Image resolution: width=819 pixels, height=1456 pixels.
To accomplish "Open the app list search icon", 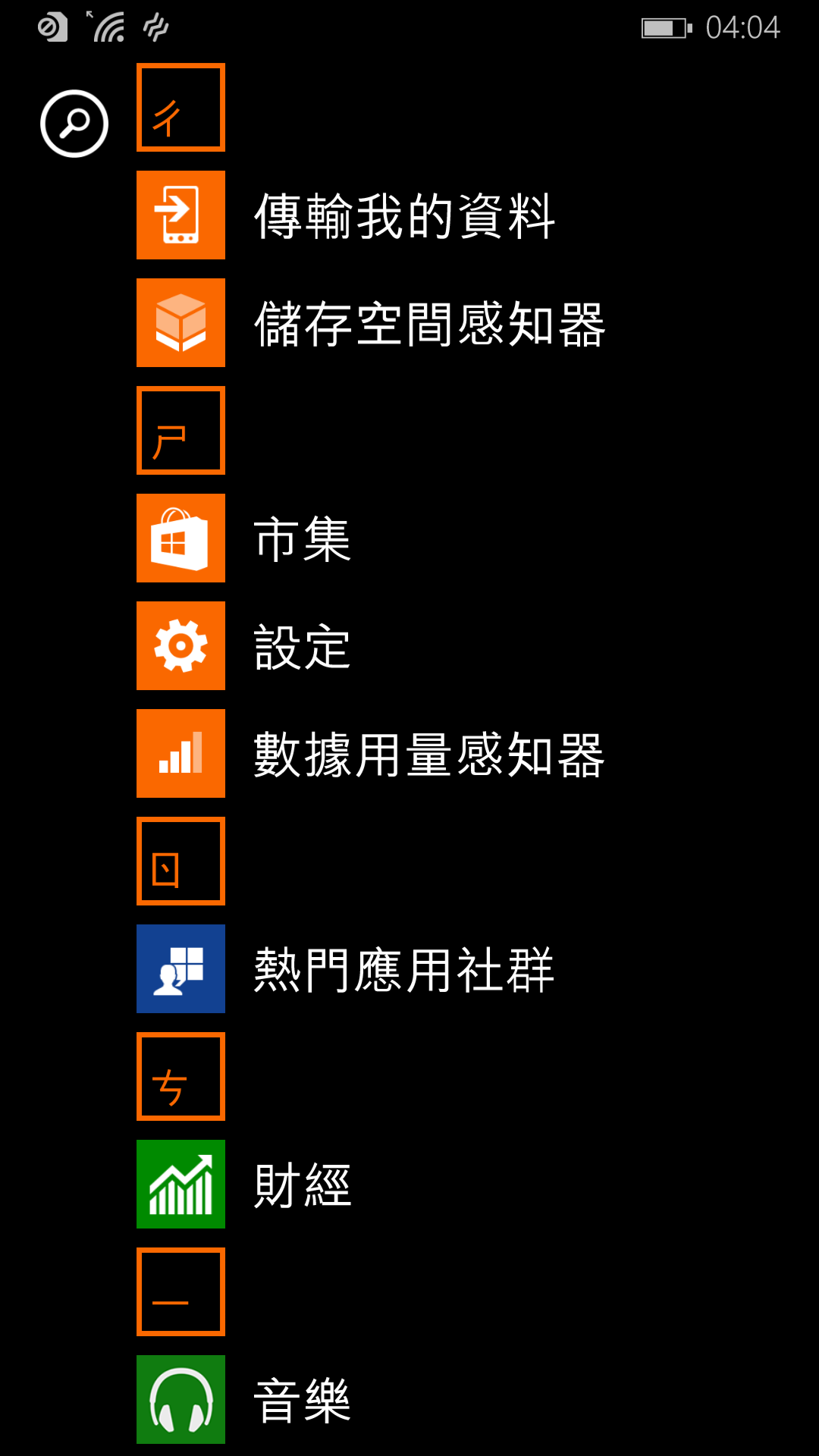I will coord(74,124).
